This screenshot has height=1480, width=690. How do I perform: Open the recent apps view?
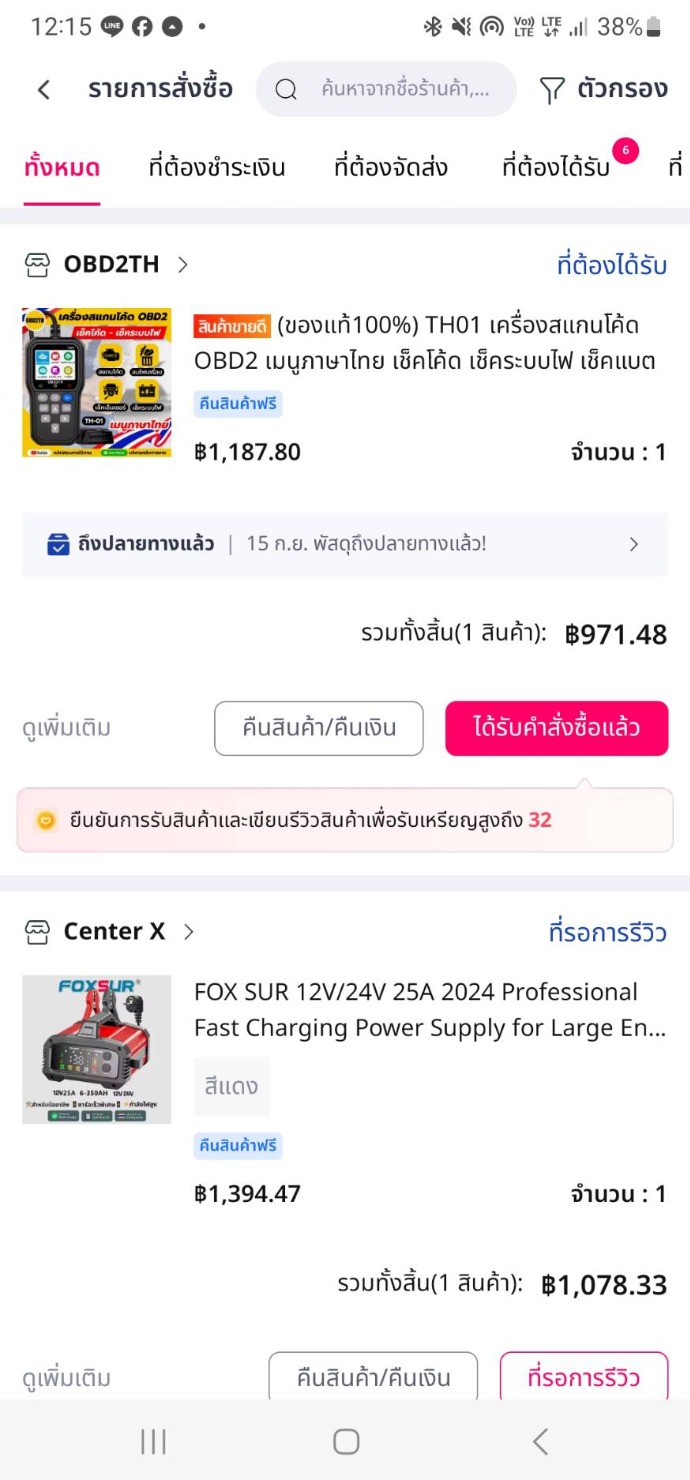153,1441
